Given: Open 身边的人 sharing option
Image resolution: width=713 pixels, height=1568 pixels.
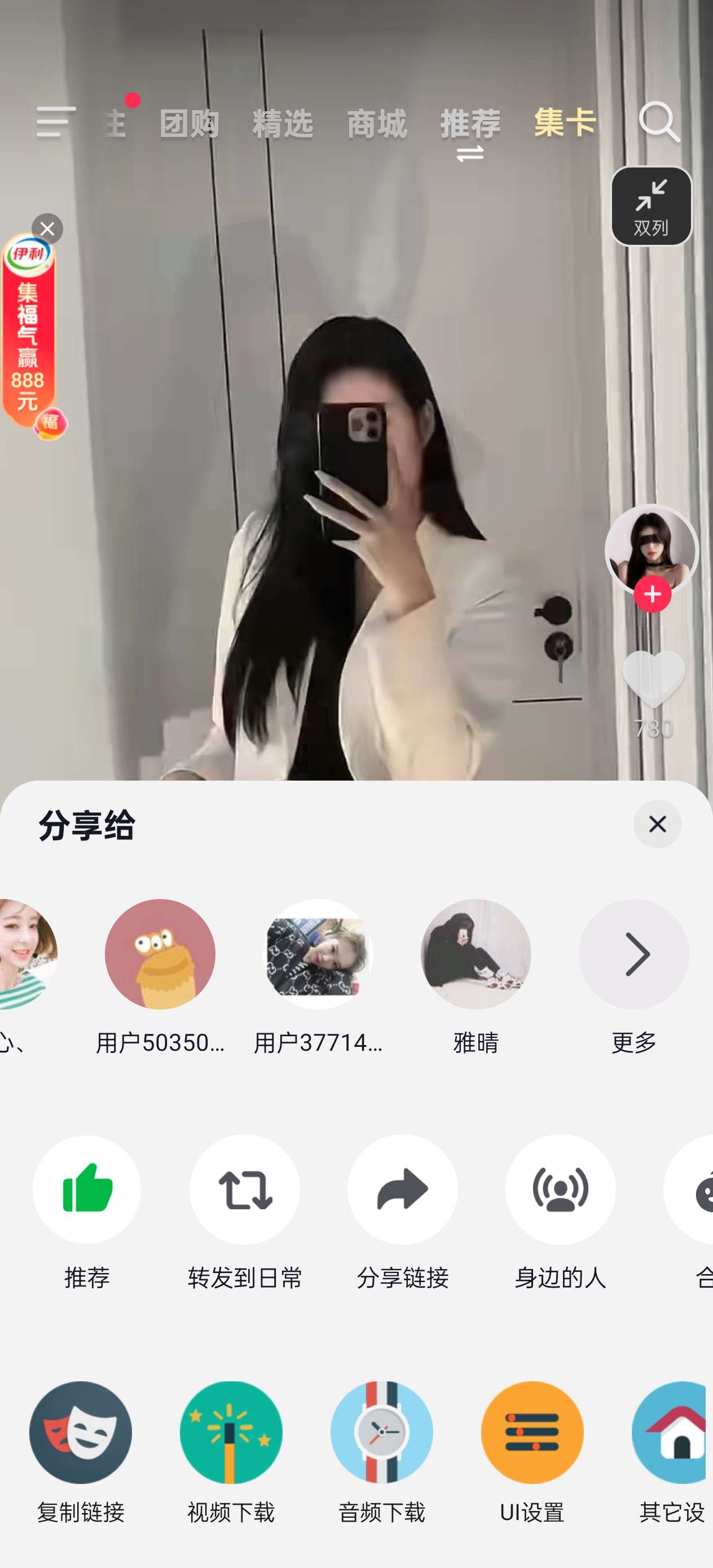Looking at the screenshot, I should pos(560,1190).
